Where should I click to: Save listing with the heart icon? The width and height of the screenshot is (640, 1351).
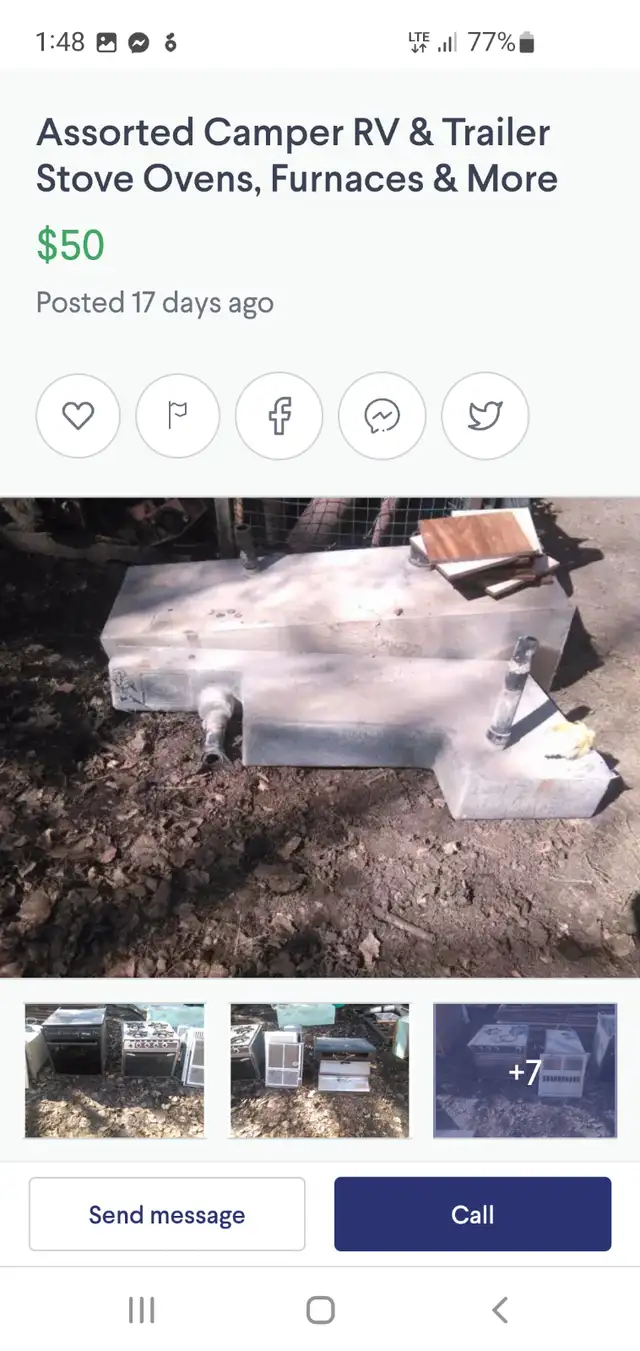[78, 416]
